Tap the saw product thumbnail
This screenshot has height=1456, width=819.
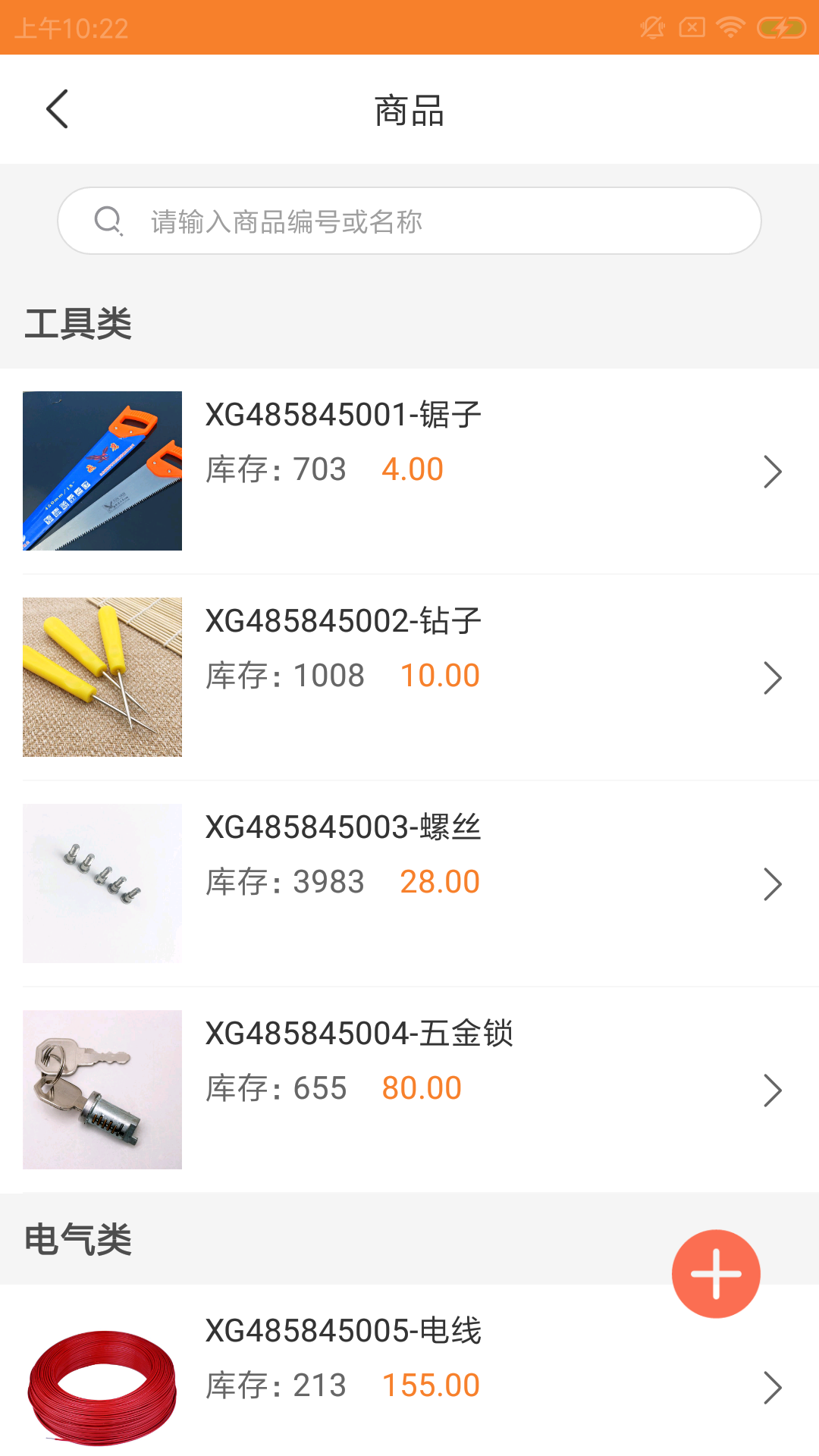click(101, 470)
